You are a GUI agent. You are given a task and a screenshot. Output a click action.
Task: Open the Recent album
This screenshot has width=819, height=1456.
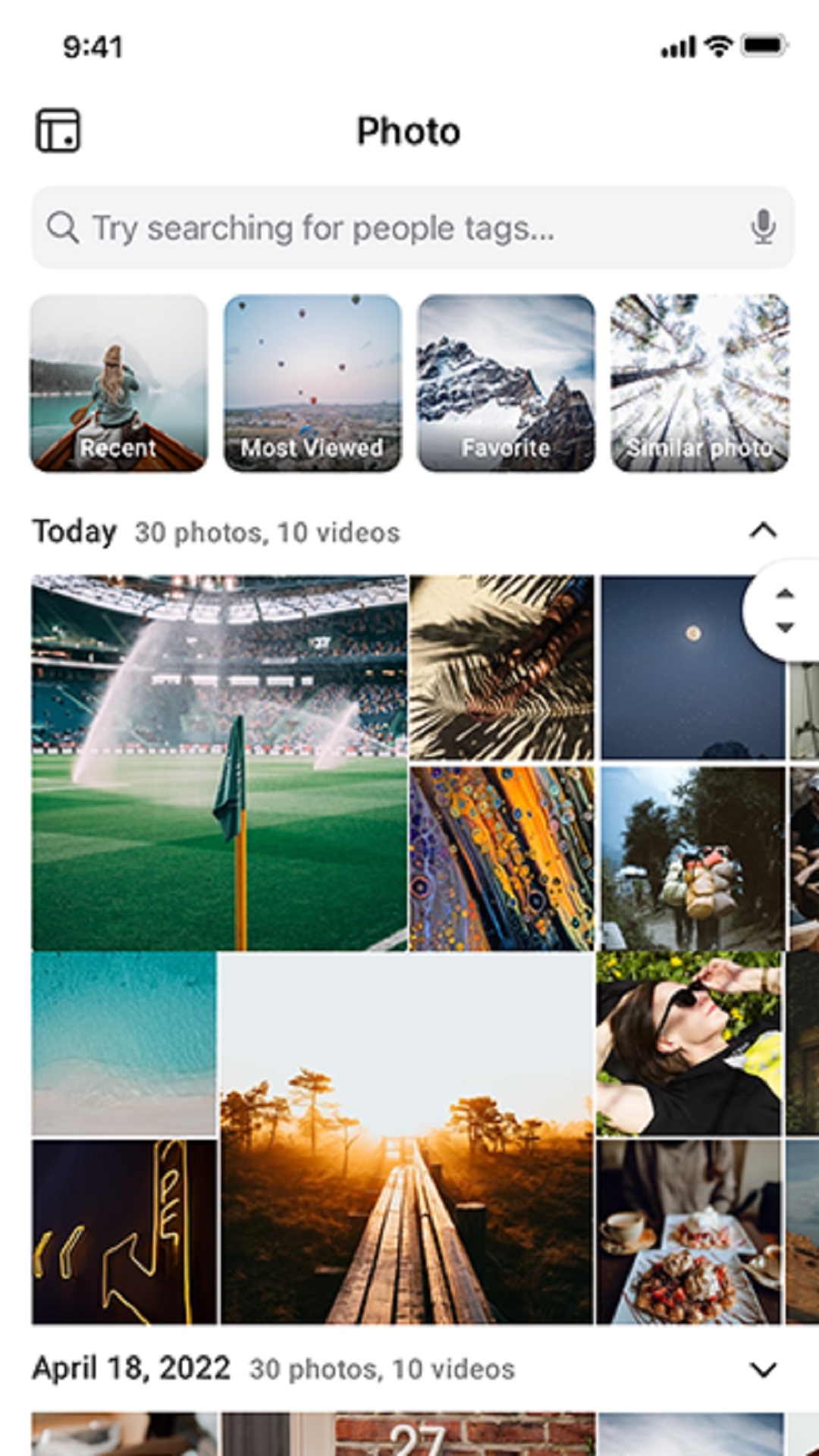click(118, 383)
